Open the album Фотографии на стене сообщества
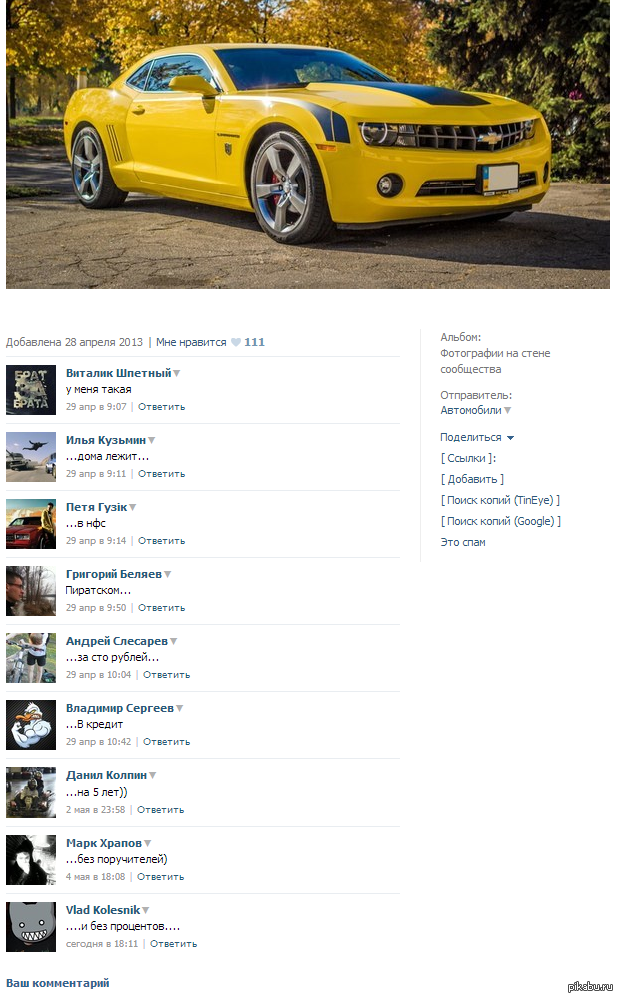This screenshot has width=618, height=998. pos(494,361)
